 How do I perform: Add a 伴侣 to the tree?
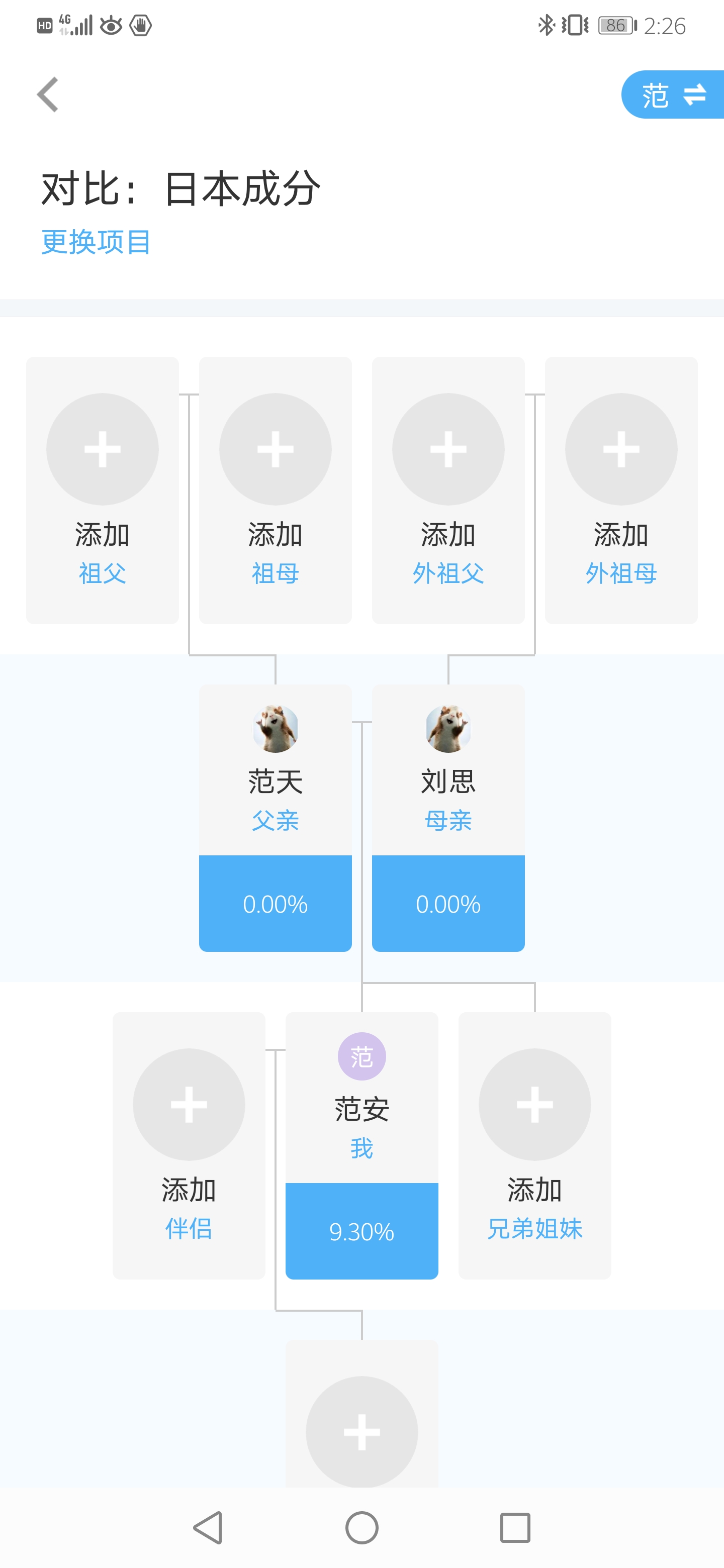[x=189, y=1145]
